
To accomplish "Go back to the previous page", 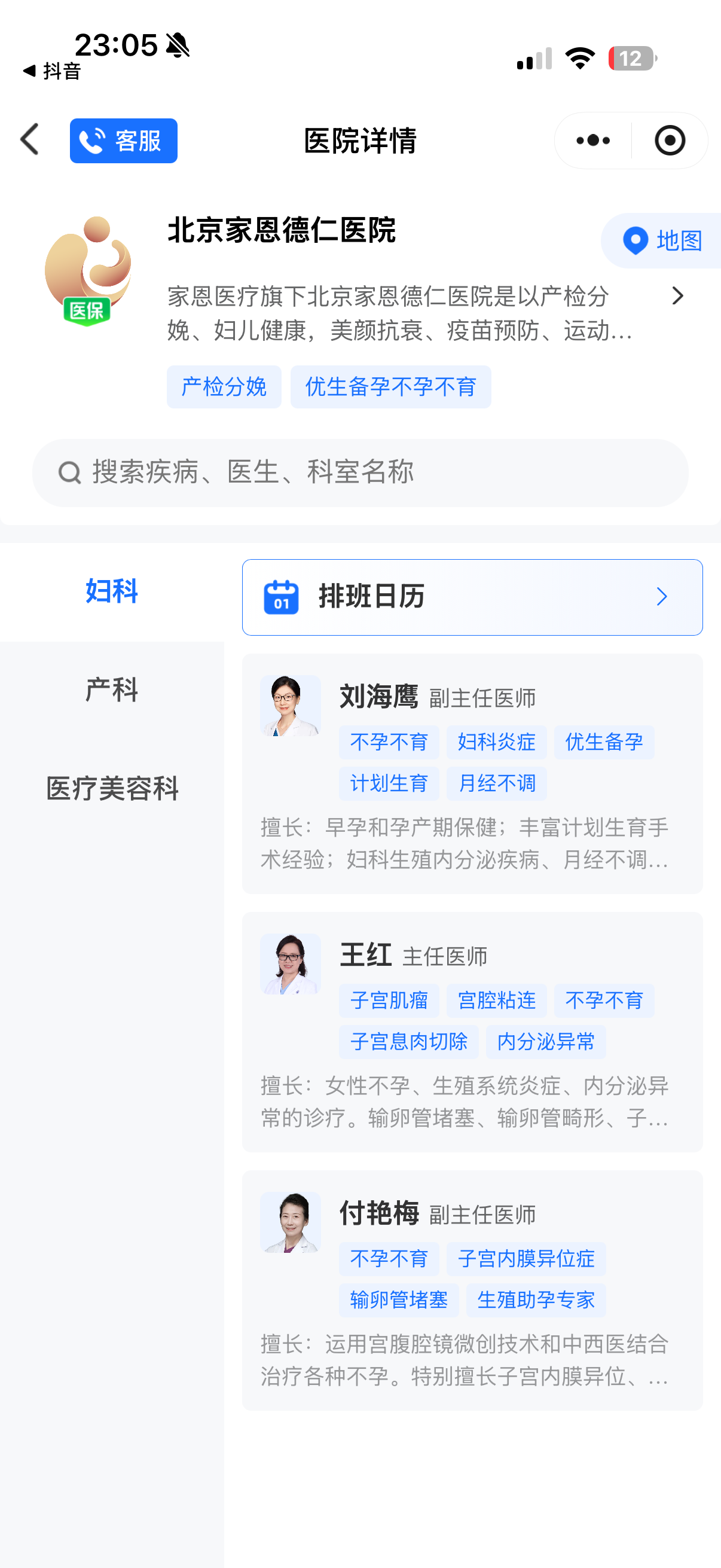I will tap(30, 140).
